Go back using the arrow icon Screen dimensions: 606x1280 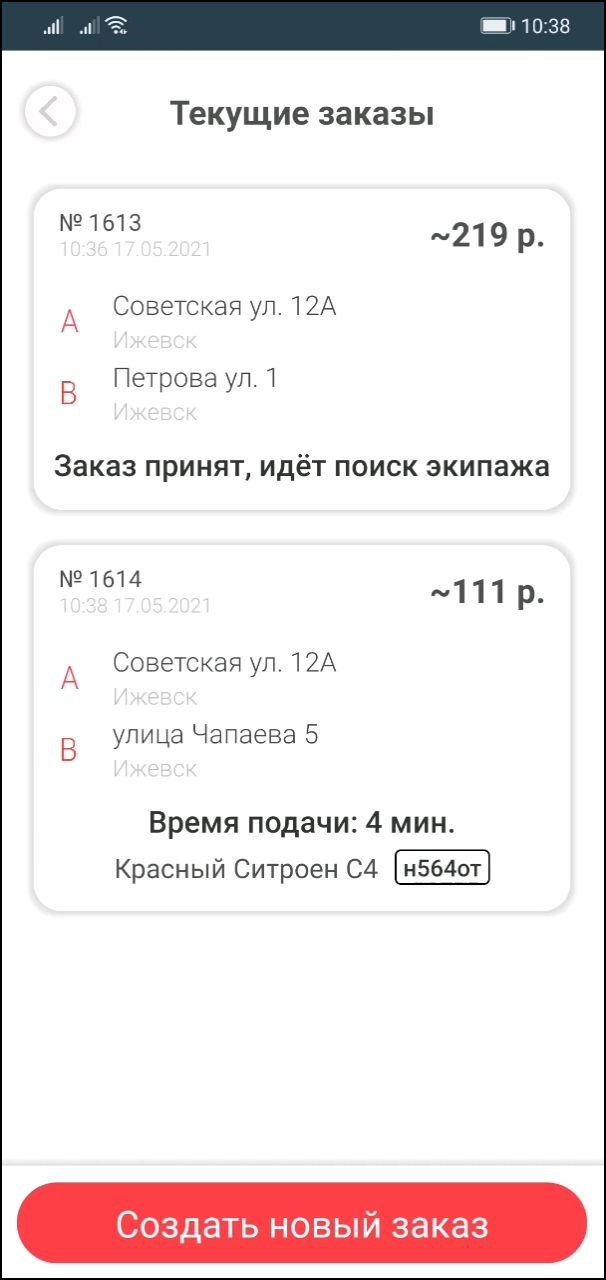(50, 112)
